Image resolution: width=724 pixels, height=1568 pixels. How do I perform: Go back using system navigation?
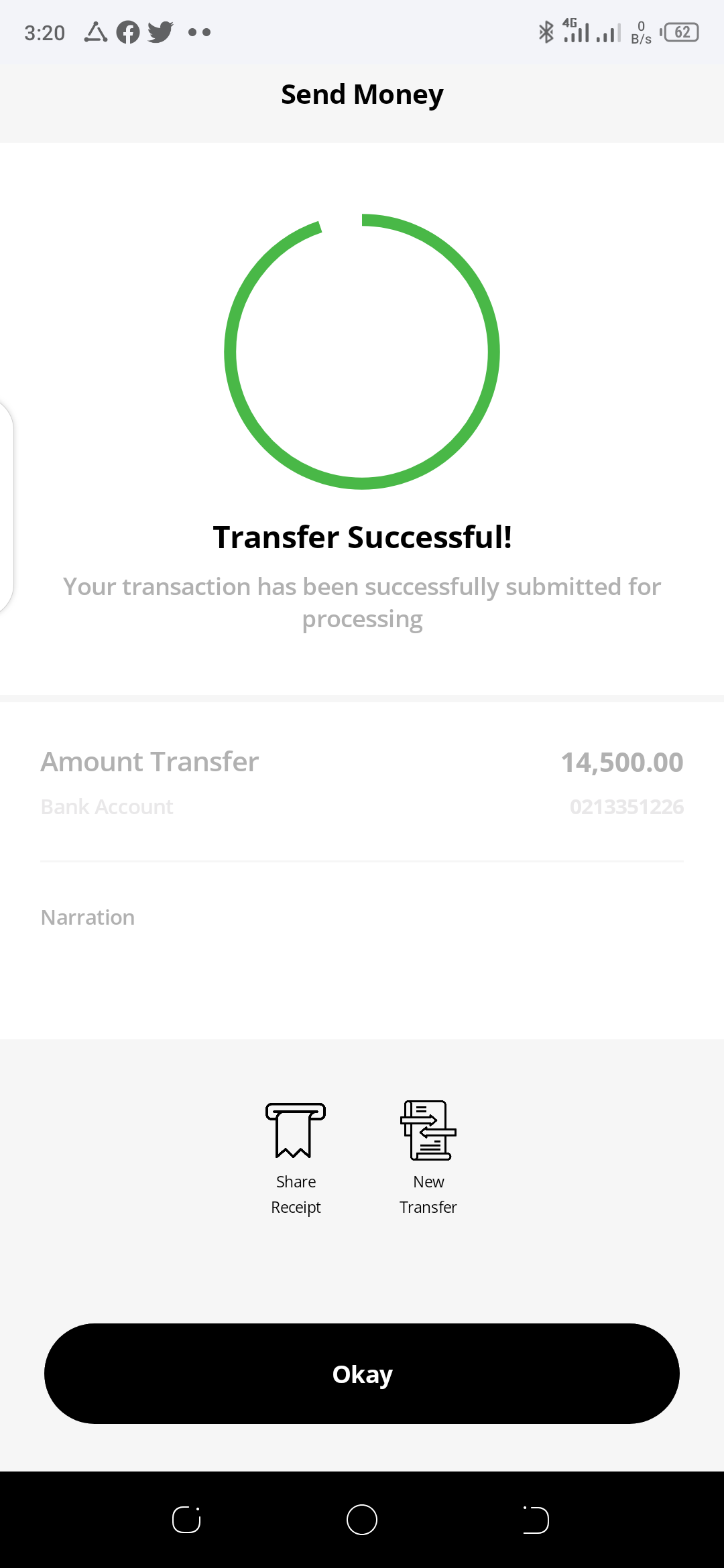tap(536, 1519)
